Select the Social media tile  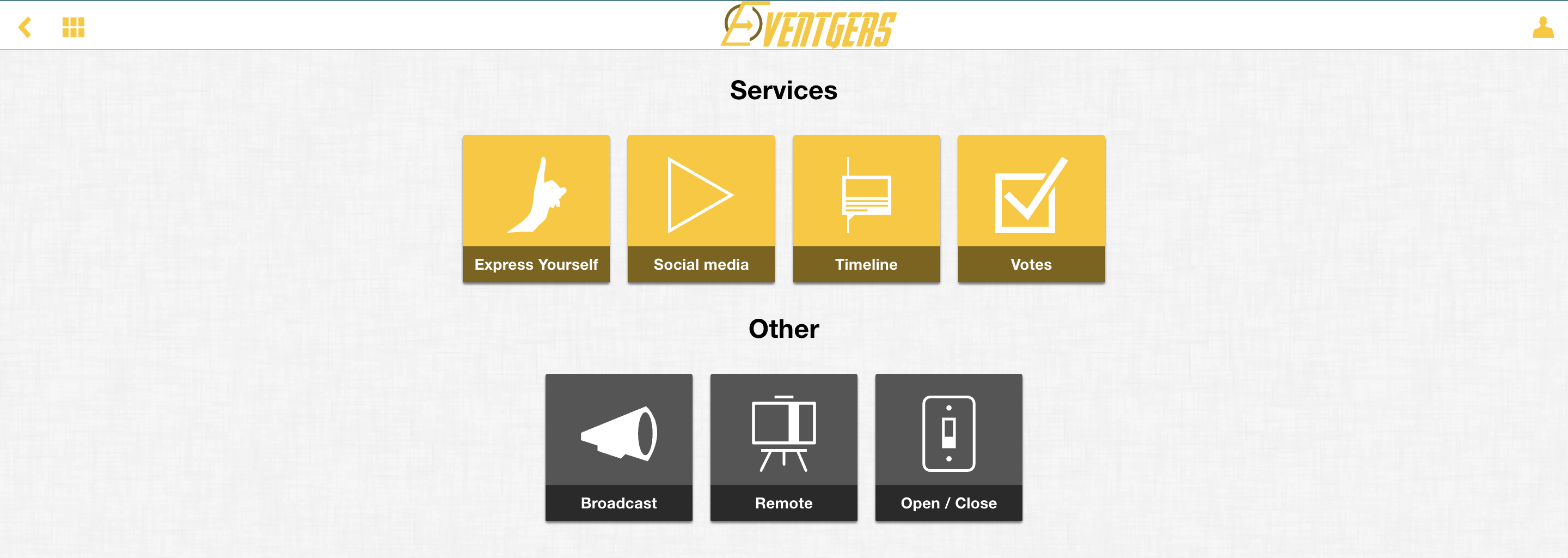(x=701, y=208)
